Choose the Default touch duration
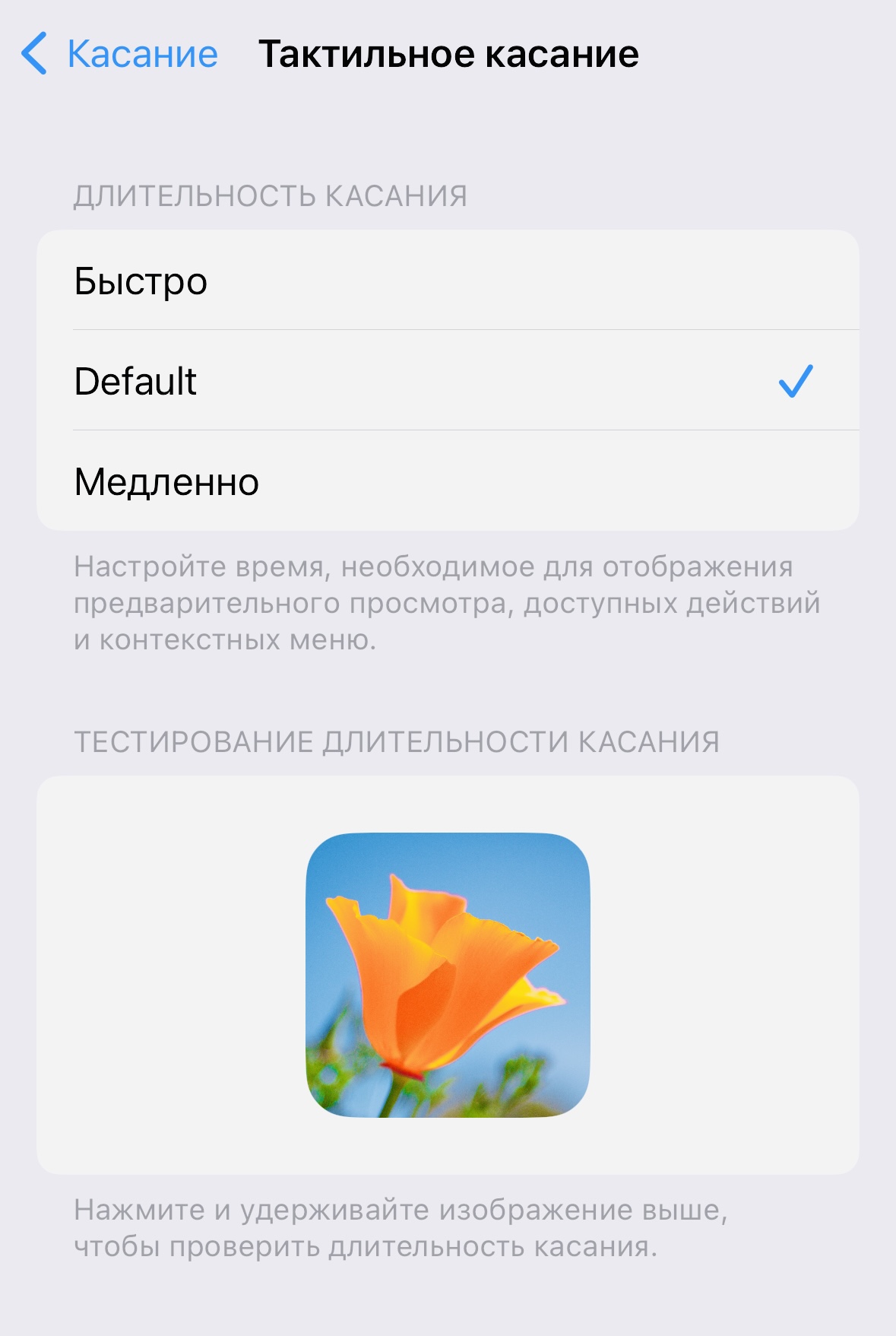The image size is (896, 1336). click(x=447, y=381)
